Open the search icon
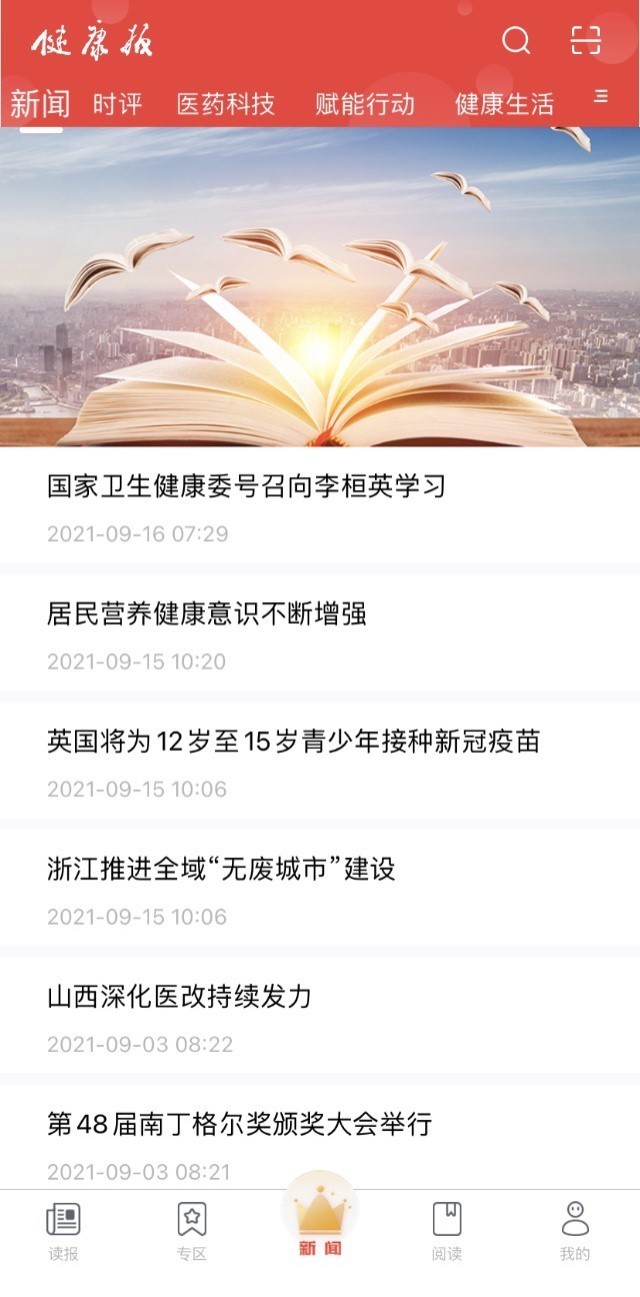 [x=516, y=41]
